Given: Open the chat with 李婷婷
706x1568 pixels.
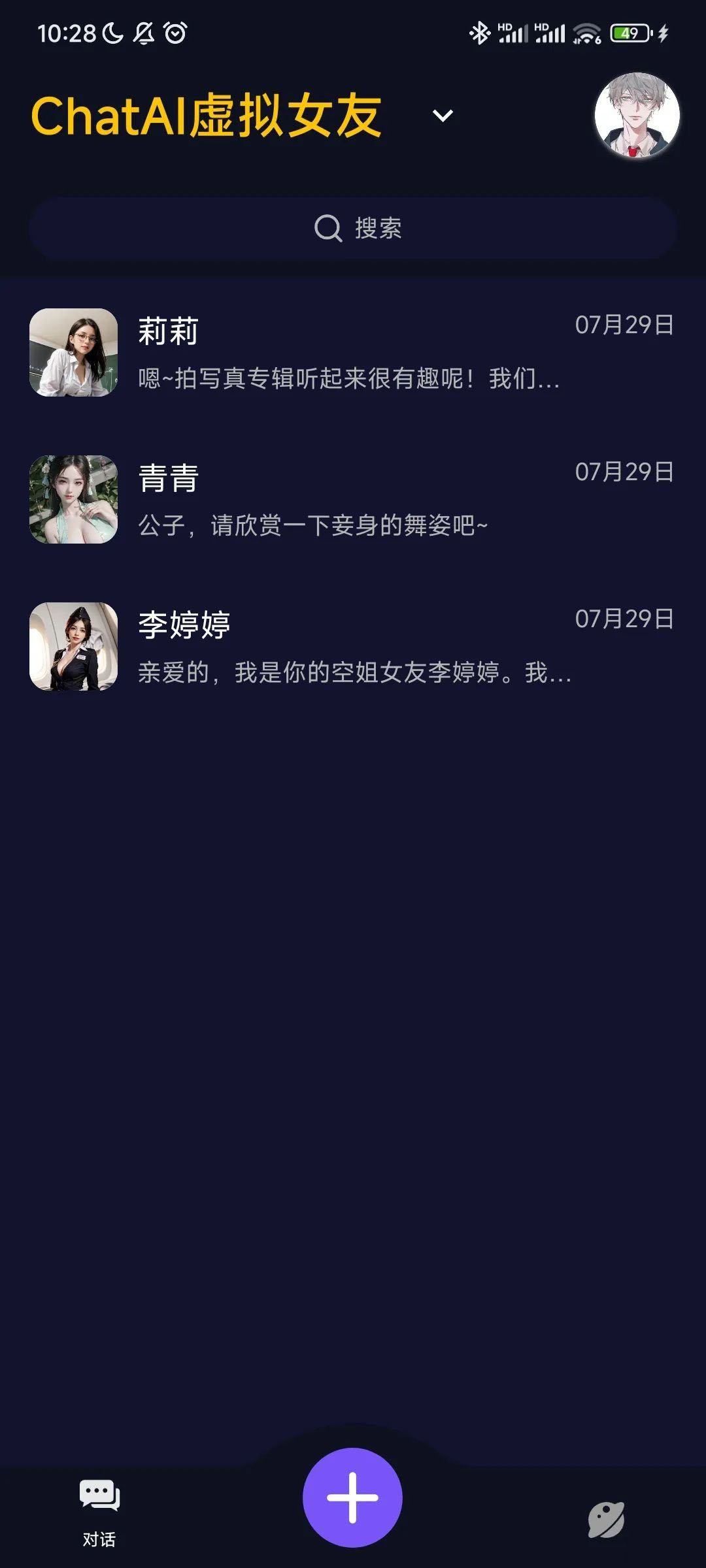Looking at the screenshot, I should click(353, 647).
